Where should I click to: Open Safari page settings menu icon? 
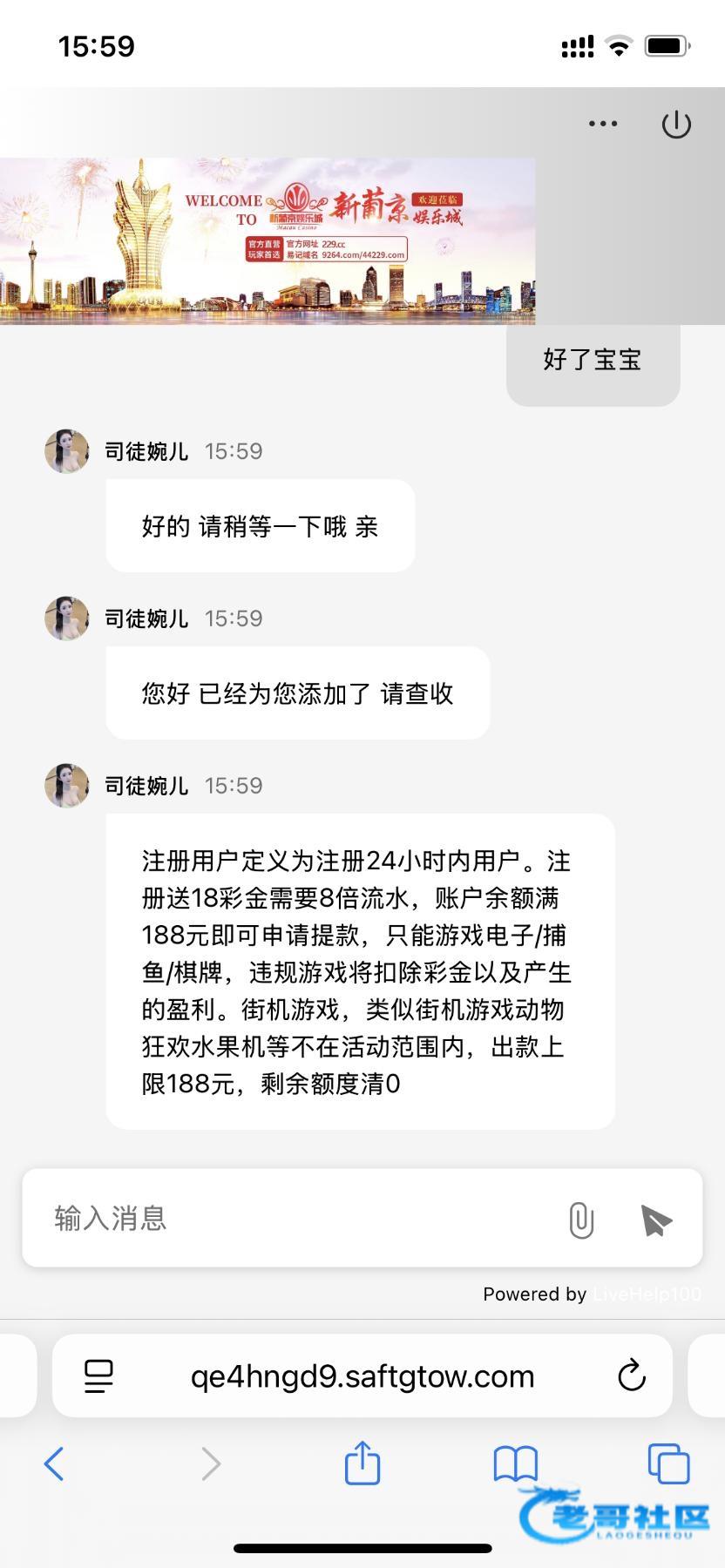click(98, 1376)
